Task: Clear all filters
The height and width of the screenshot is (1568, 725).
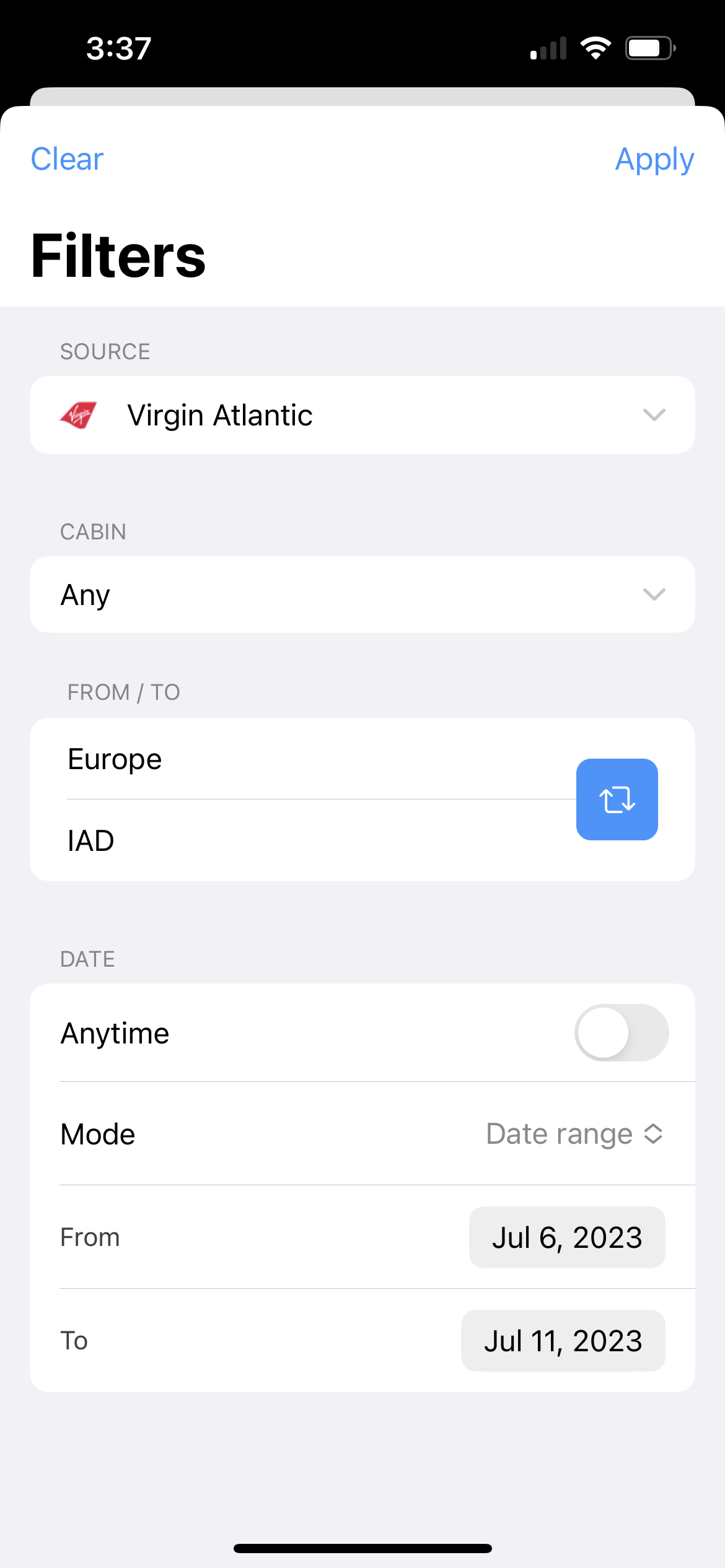Action: [x=67, y=159]
